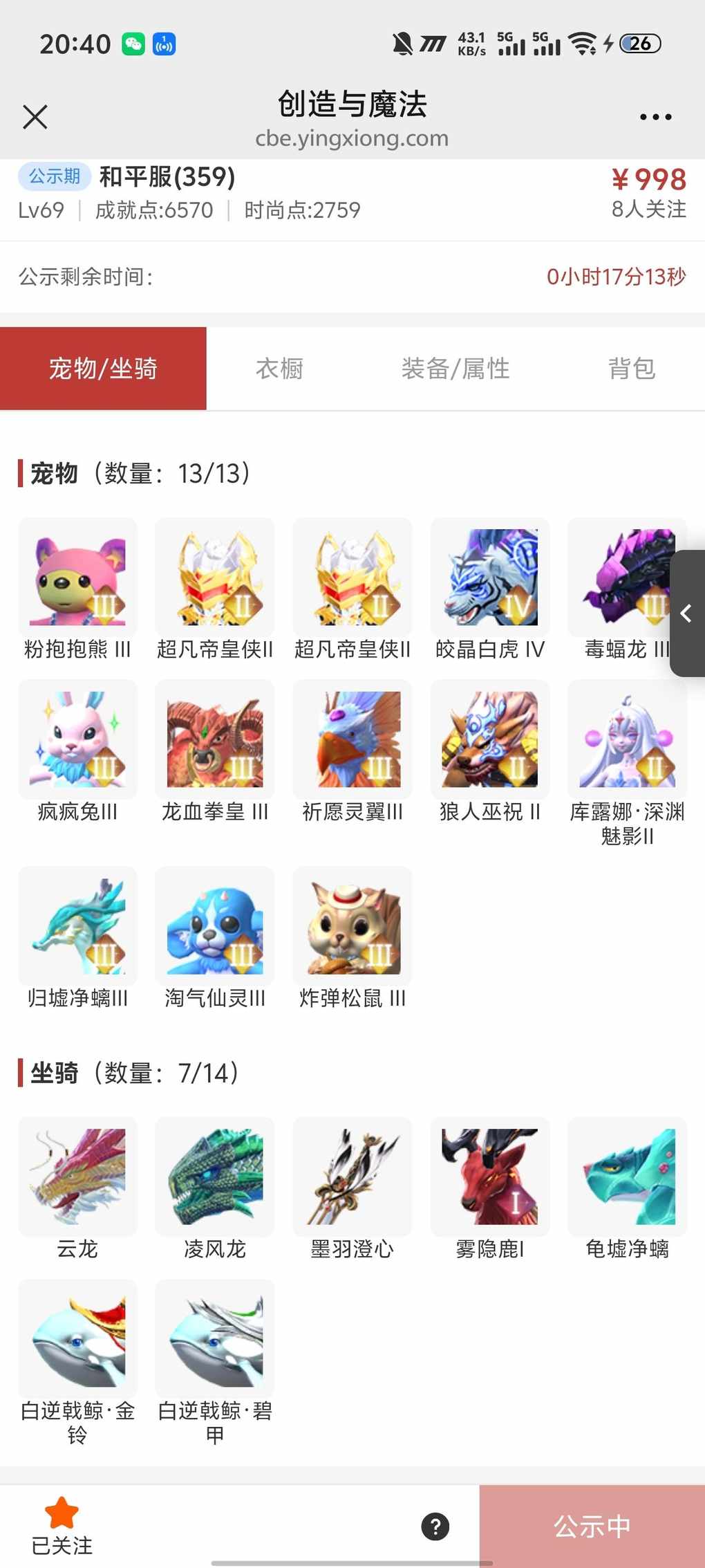Unfollow via the 已关注 star button
The height and width of the screenshot is (1568, 705).
(x=62, y=1525)
